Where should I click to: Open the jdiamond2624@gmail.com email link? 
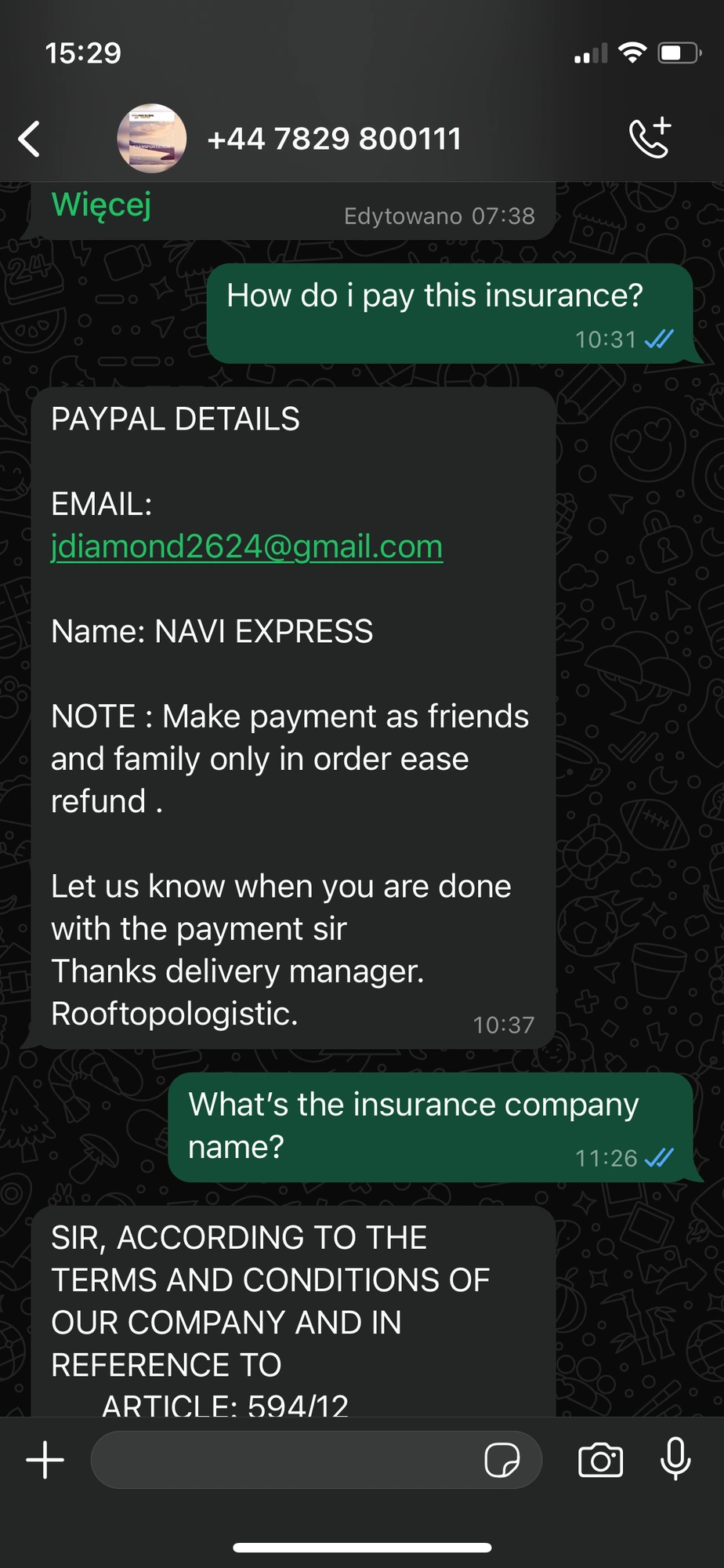(x=247, y=546)
